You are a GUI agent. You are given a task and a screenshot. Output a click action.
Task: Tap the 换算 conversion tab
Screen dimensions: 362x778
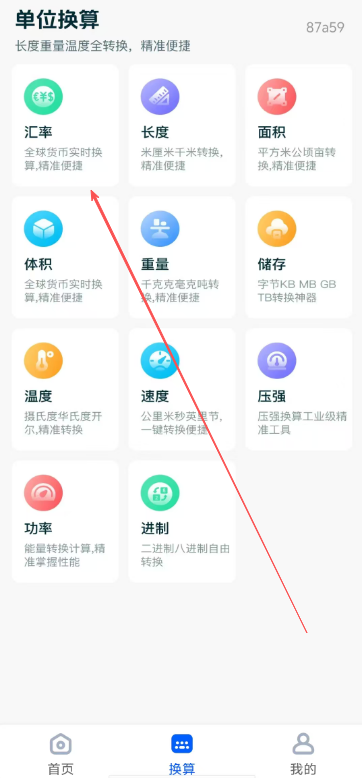(x=182, y=754)
